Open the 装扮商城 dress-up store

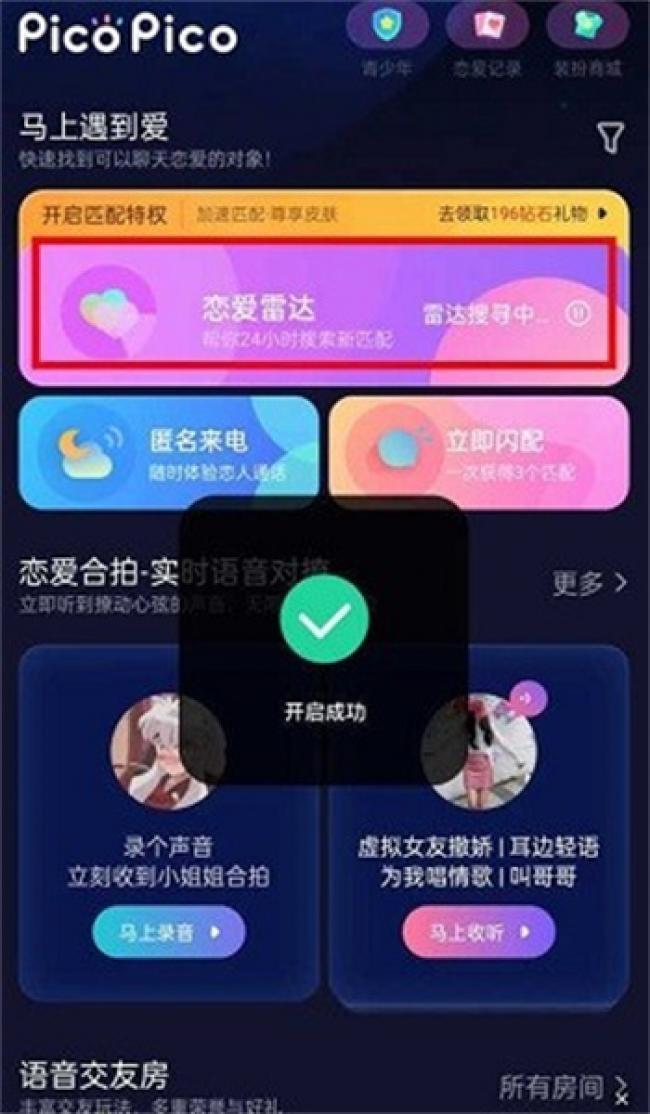tap(587, 27)
